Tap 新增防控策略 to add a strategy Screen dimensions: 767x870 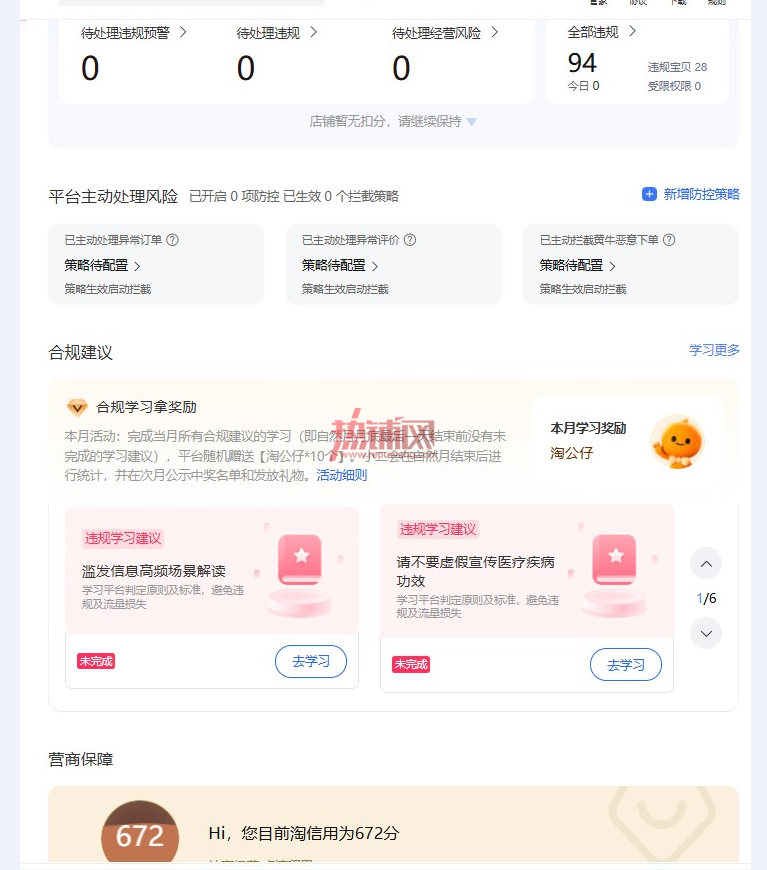coord(690,194)
